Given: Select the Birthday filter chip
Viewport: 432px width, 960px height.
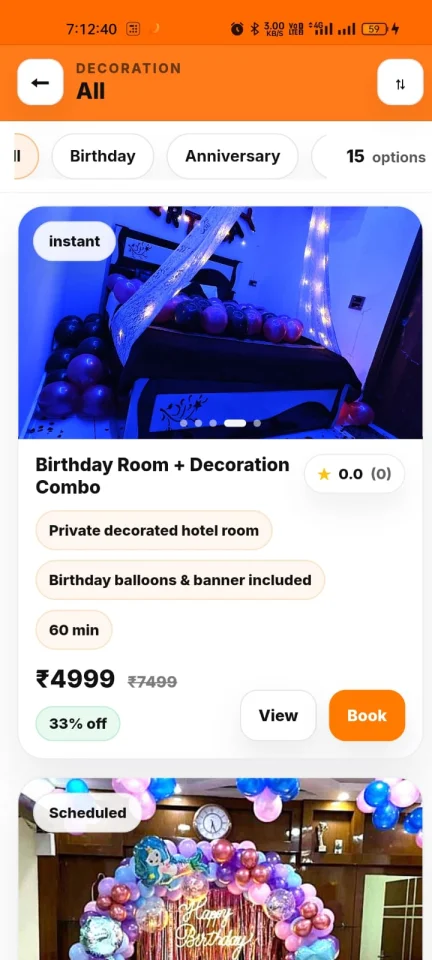Looking at the screenshot, I should tap(103, 156).
